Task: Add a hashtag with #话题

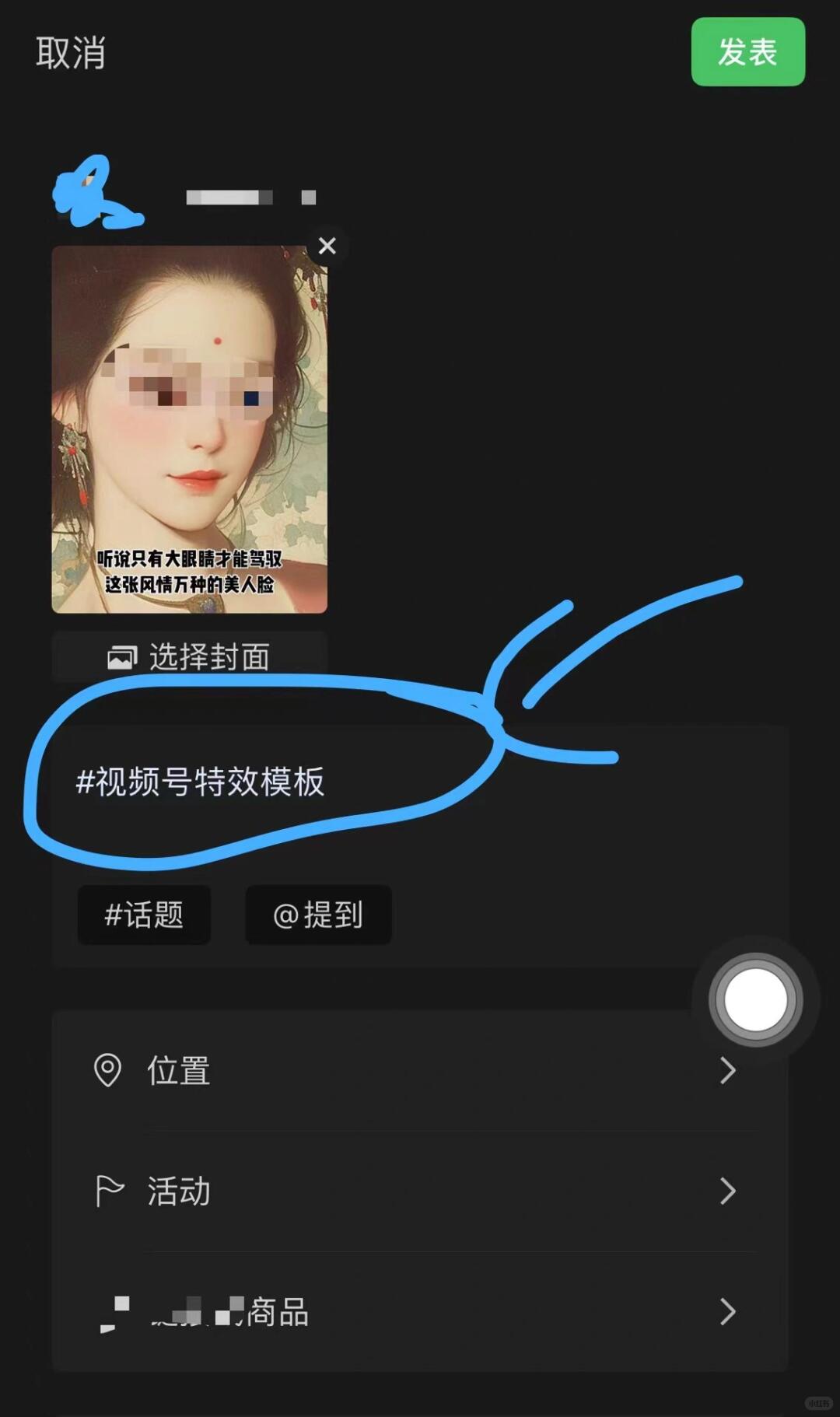Action: click(x=144, y=915)
